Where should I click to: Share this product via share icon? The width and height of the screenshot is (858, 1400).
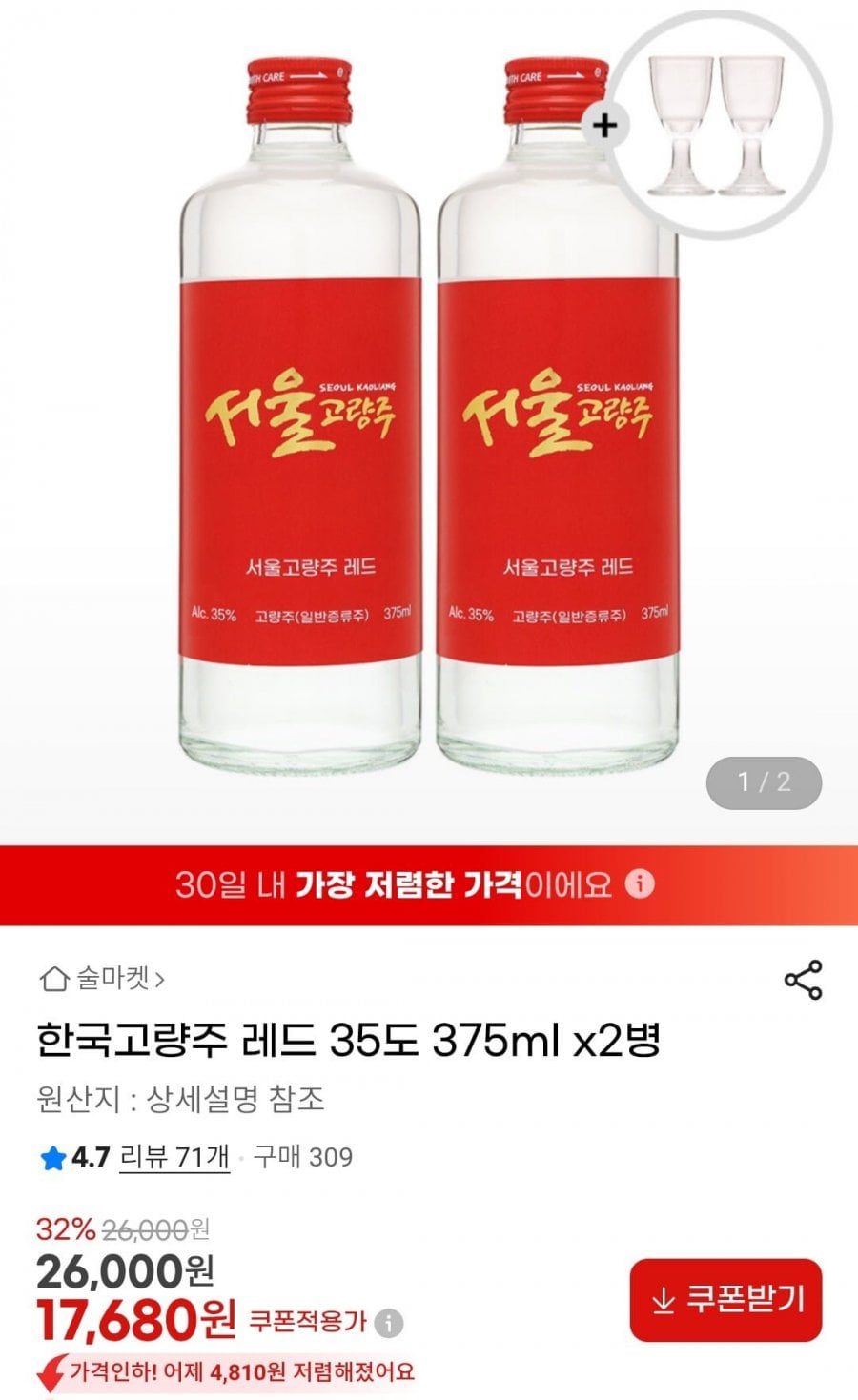click(803, 980)
